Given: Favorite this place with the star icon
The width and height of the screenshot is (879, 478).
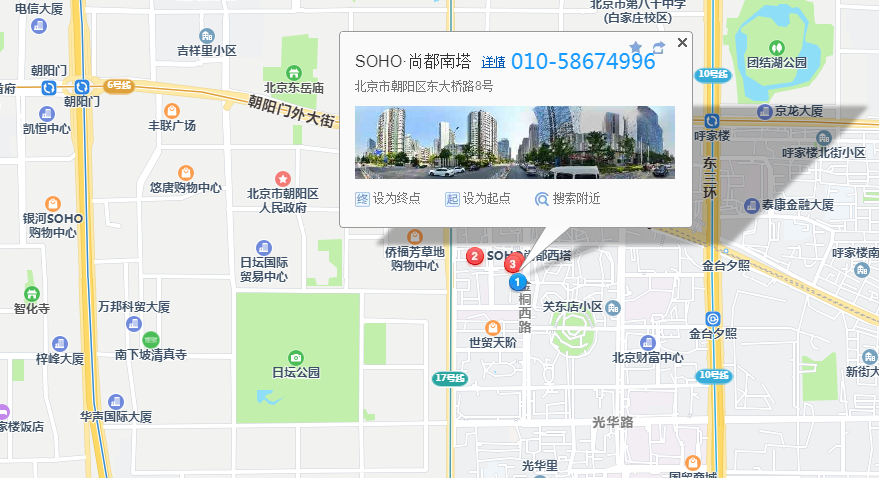Looking at the screenshot, I should (636, 47).
